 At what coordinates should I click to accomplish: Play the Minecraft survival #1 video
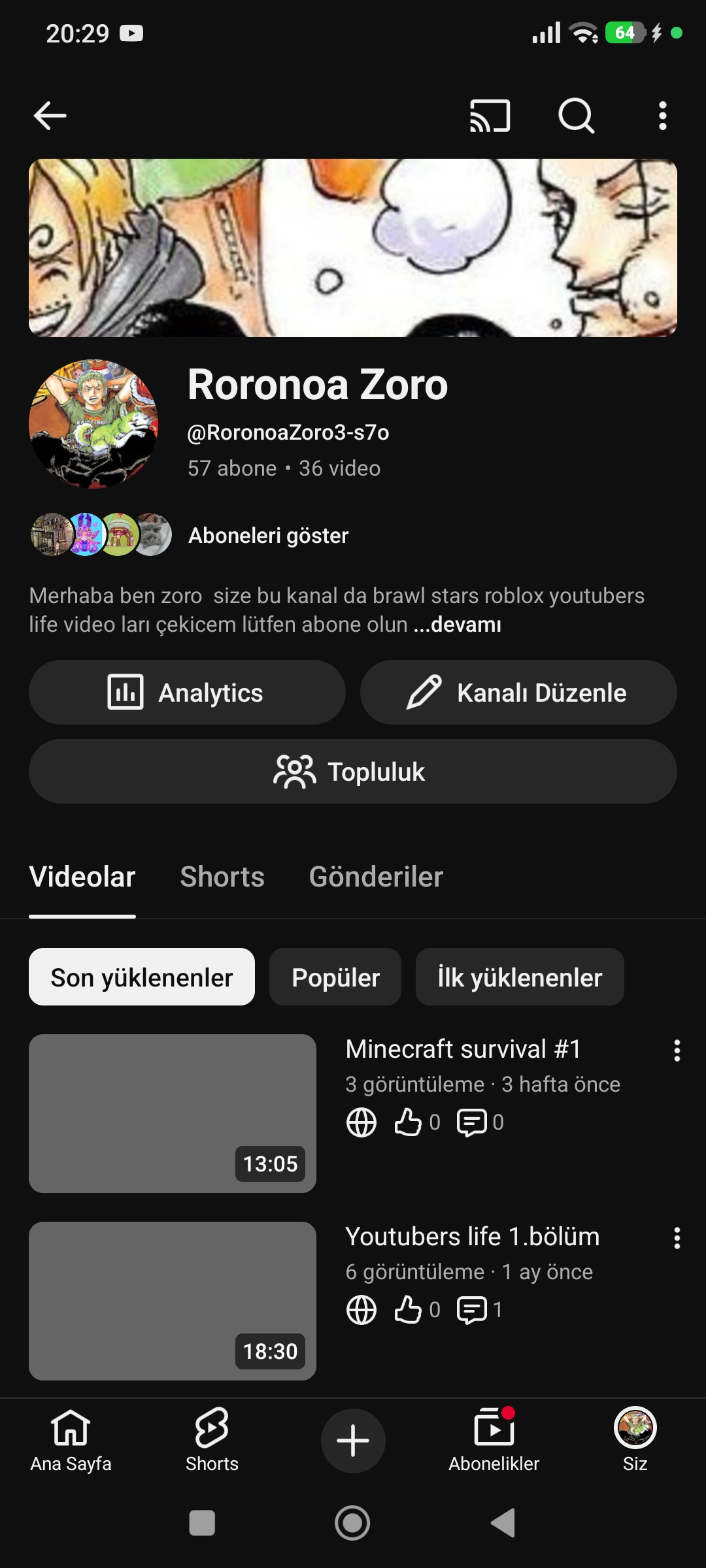click(173, 1113)
